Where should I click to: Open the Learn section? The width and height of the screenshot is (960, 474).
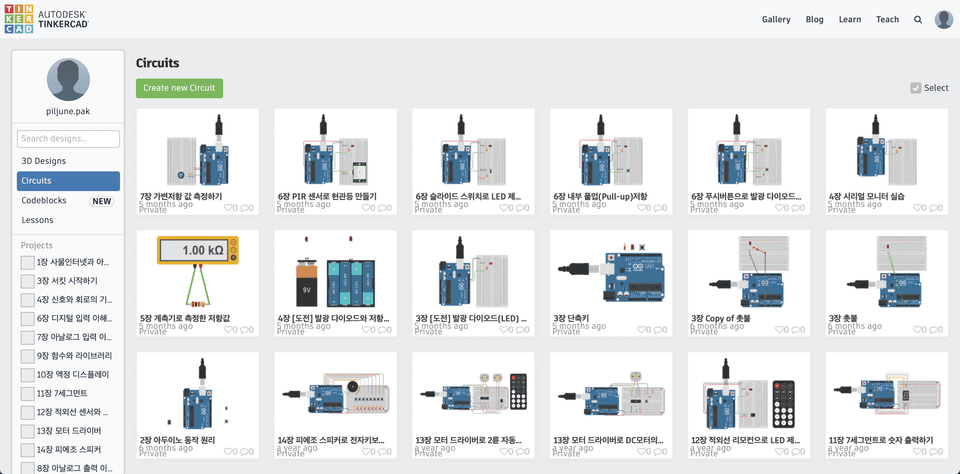point(850,19)
